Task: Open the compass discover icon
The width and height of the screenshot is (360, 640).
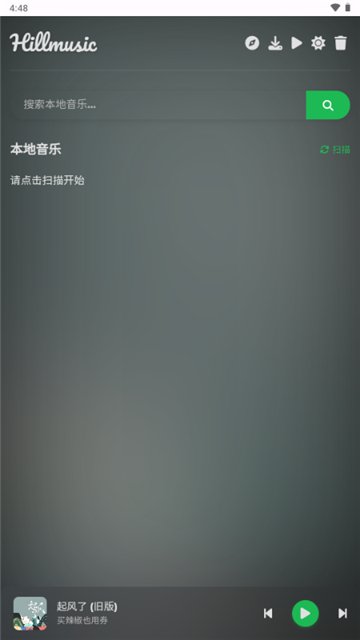Action: pos(252,43)
